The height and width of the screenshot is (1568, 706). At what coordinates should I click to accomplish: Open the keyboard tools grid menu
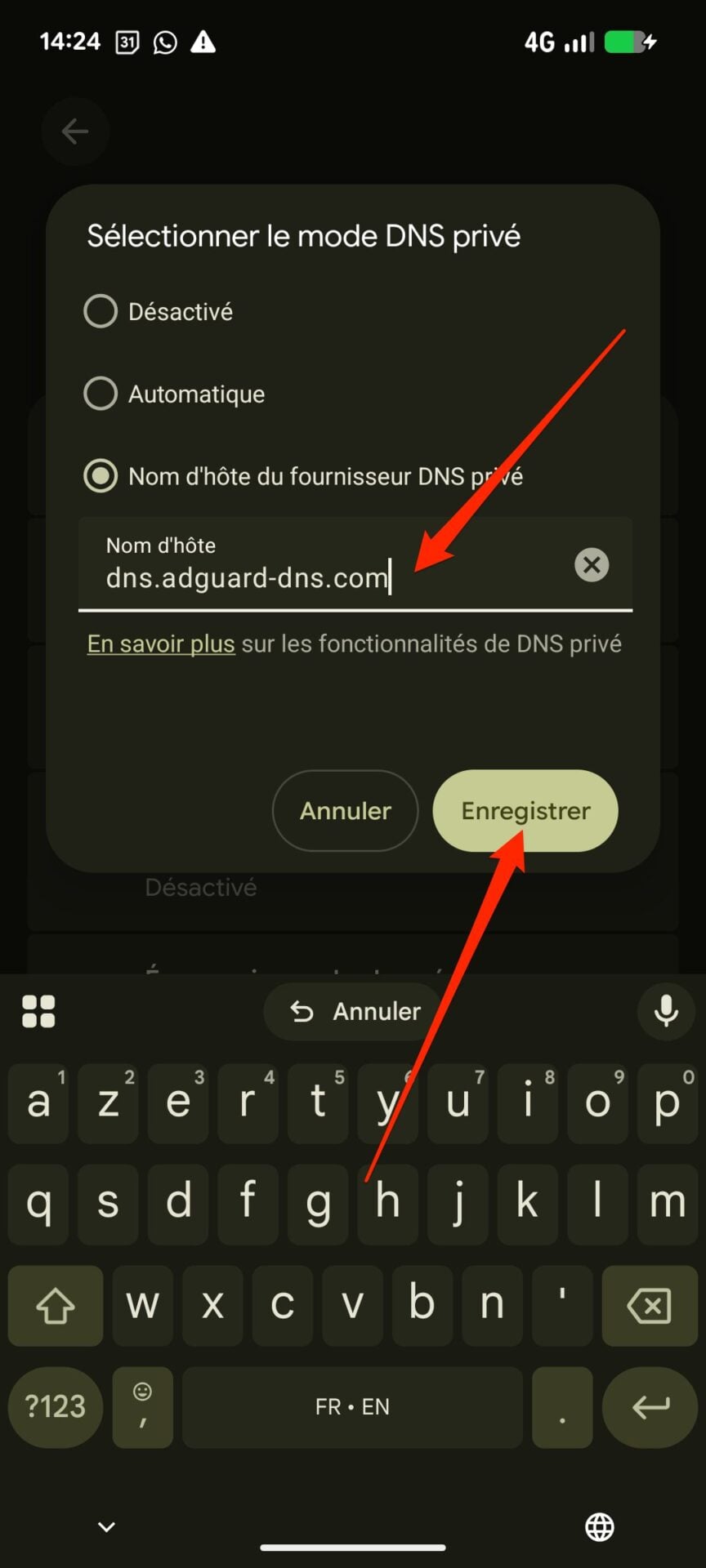(x=38, y=1012)
